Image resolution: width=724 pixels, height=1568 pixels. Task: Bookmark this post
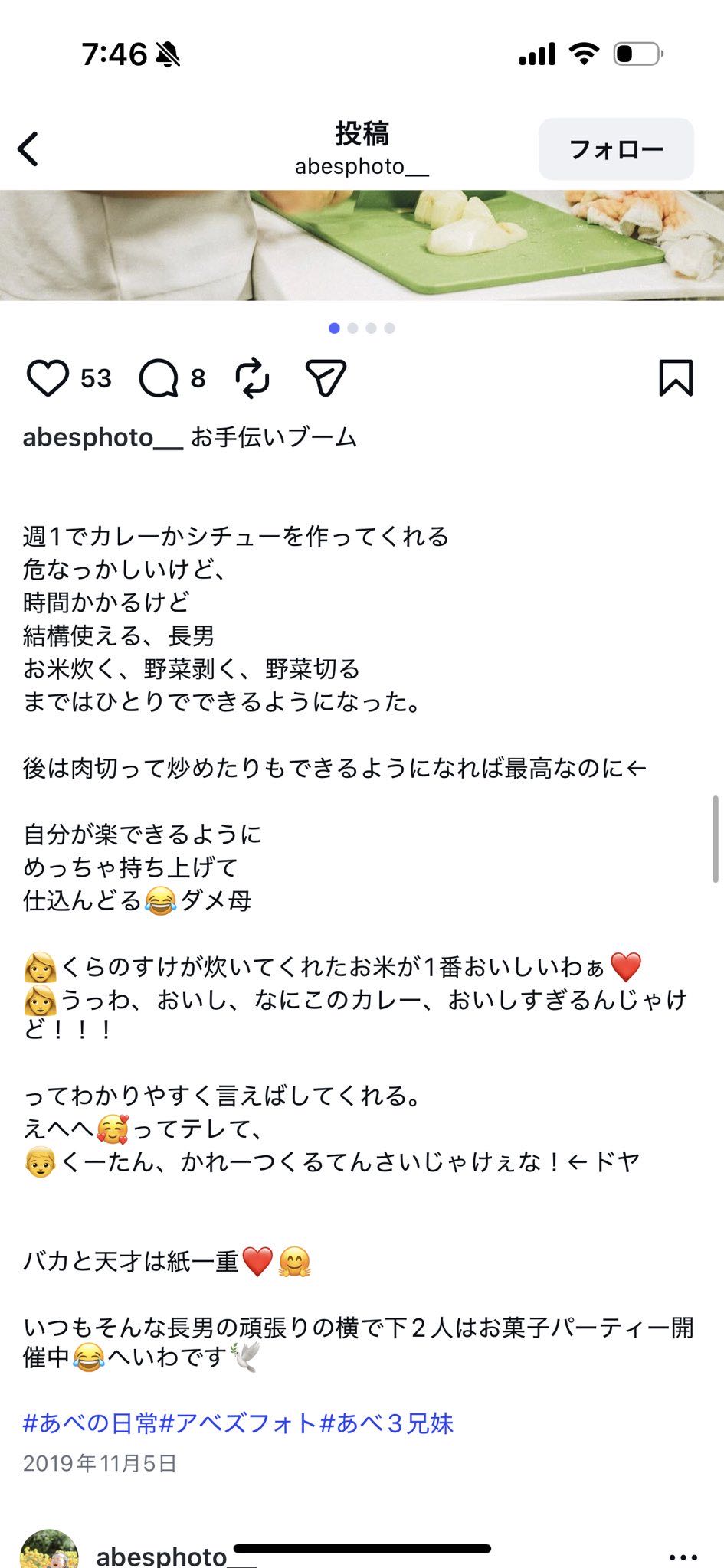click(675, 378)
